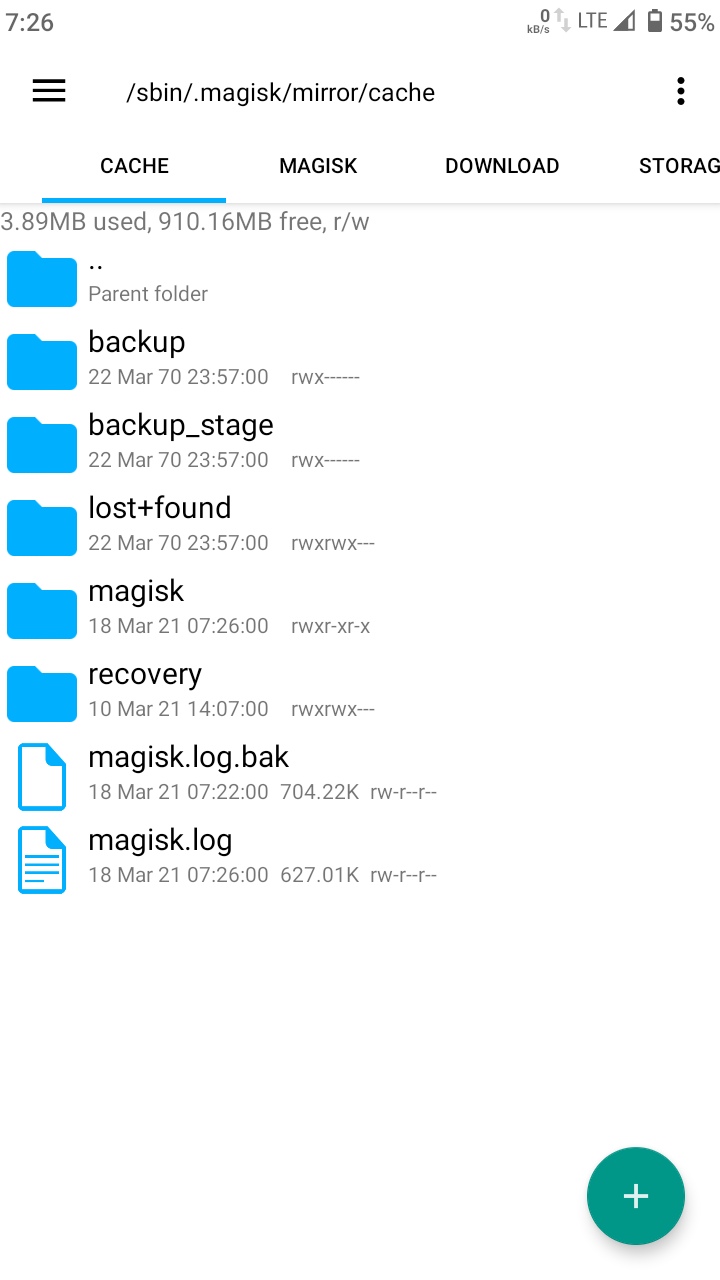Tap the new item plus button
Image resolution: width=720 pixels, height=1280 pixels.
coord(635,1195)
